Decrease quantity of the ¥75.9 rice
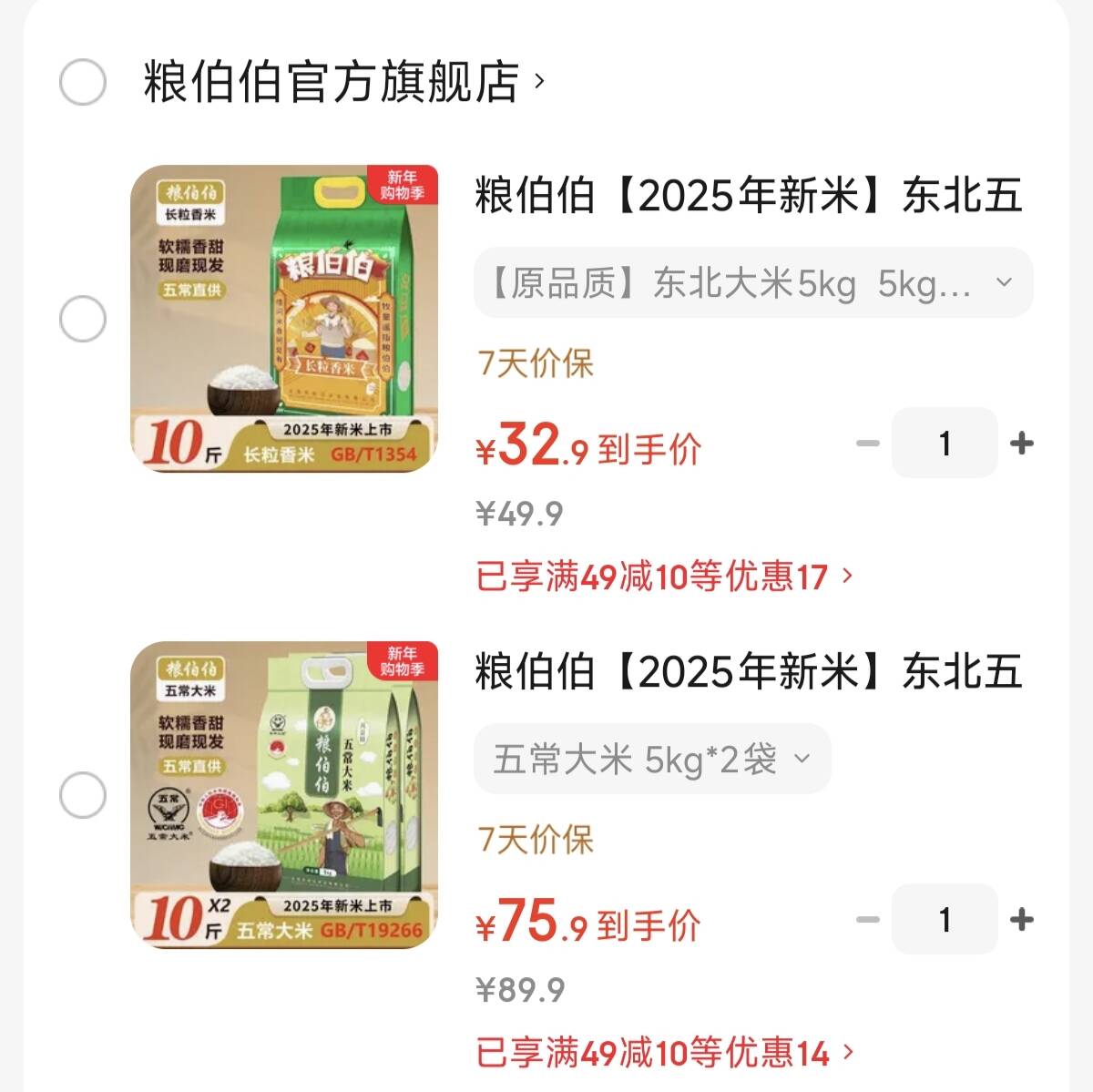1093x1092 pixels. click(x=868, y=920)
